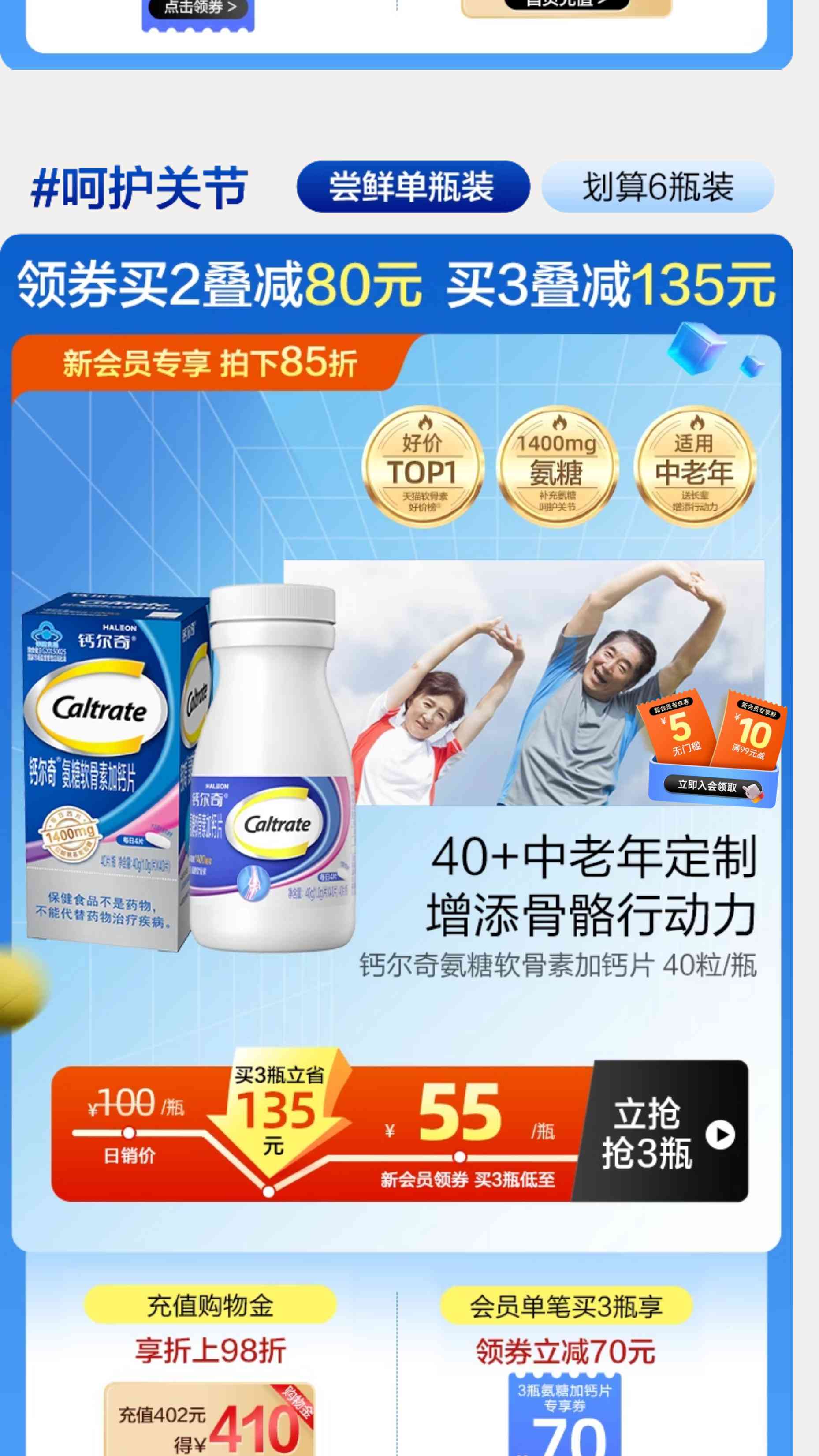Open the 充值购物金 410 recharge card
This screenshot has width=819, height=1456.
(209, 1418)
